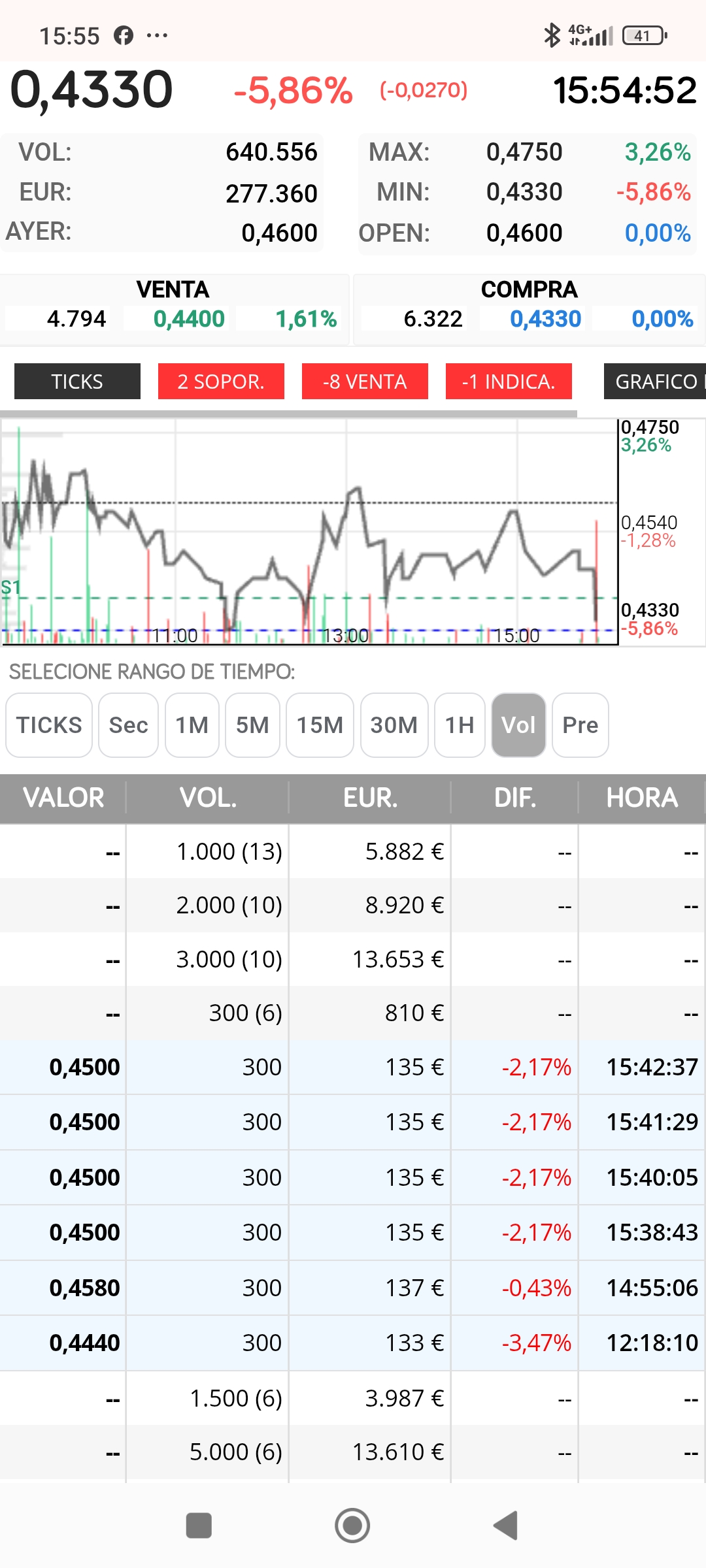Go to the home screen

click(352, 1526)
